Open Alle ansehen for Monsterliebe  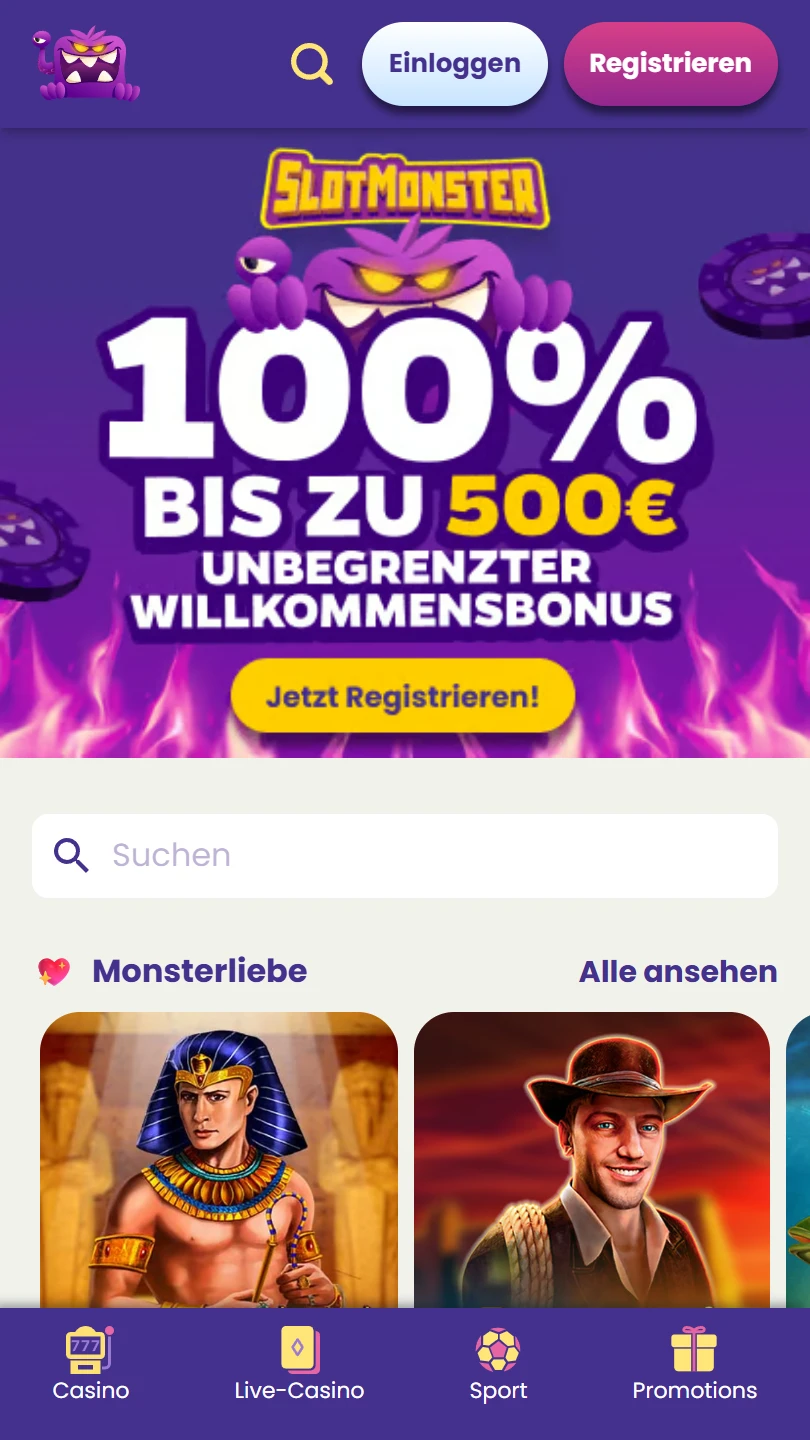point(678,971)
